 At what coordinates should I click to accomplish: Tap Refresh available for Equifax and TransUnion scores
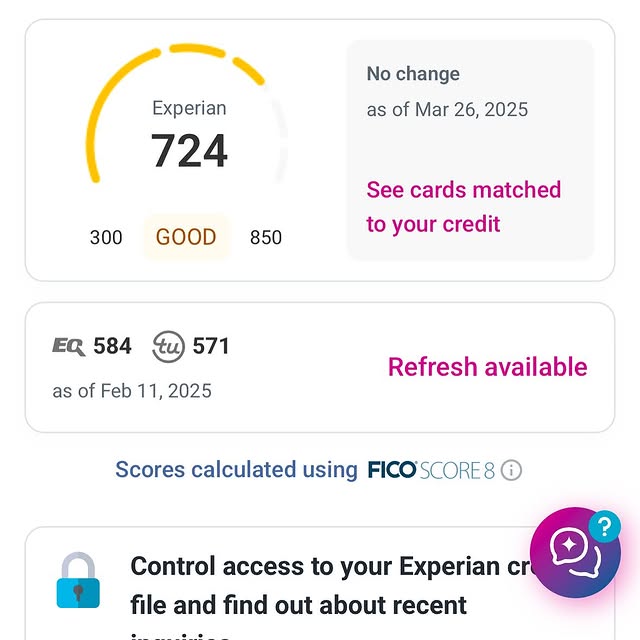click(x=487, y=367)
